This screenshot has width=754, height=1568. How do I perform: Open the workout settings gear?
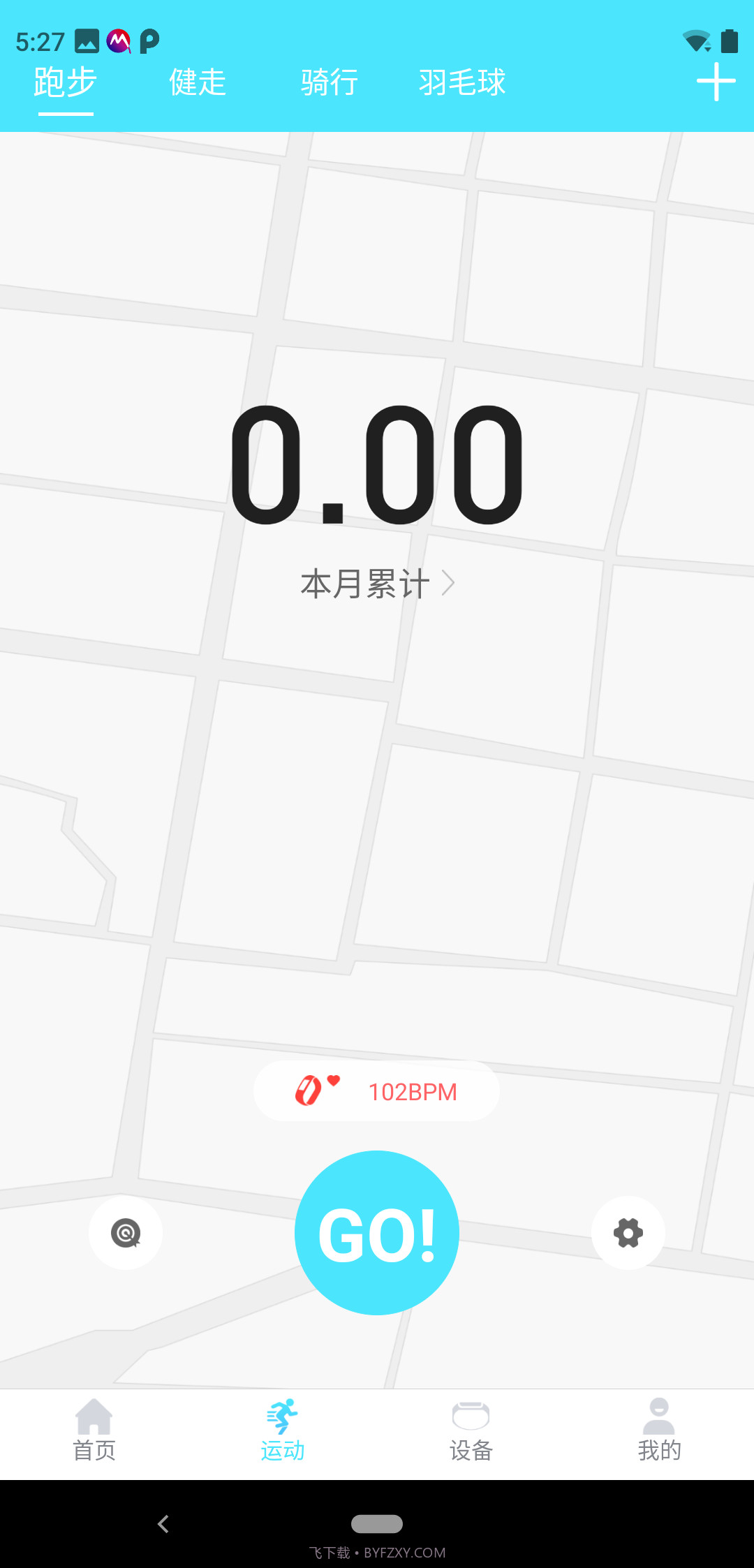coord(627,1233)
